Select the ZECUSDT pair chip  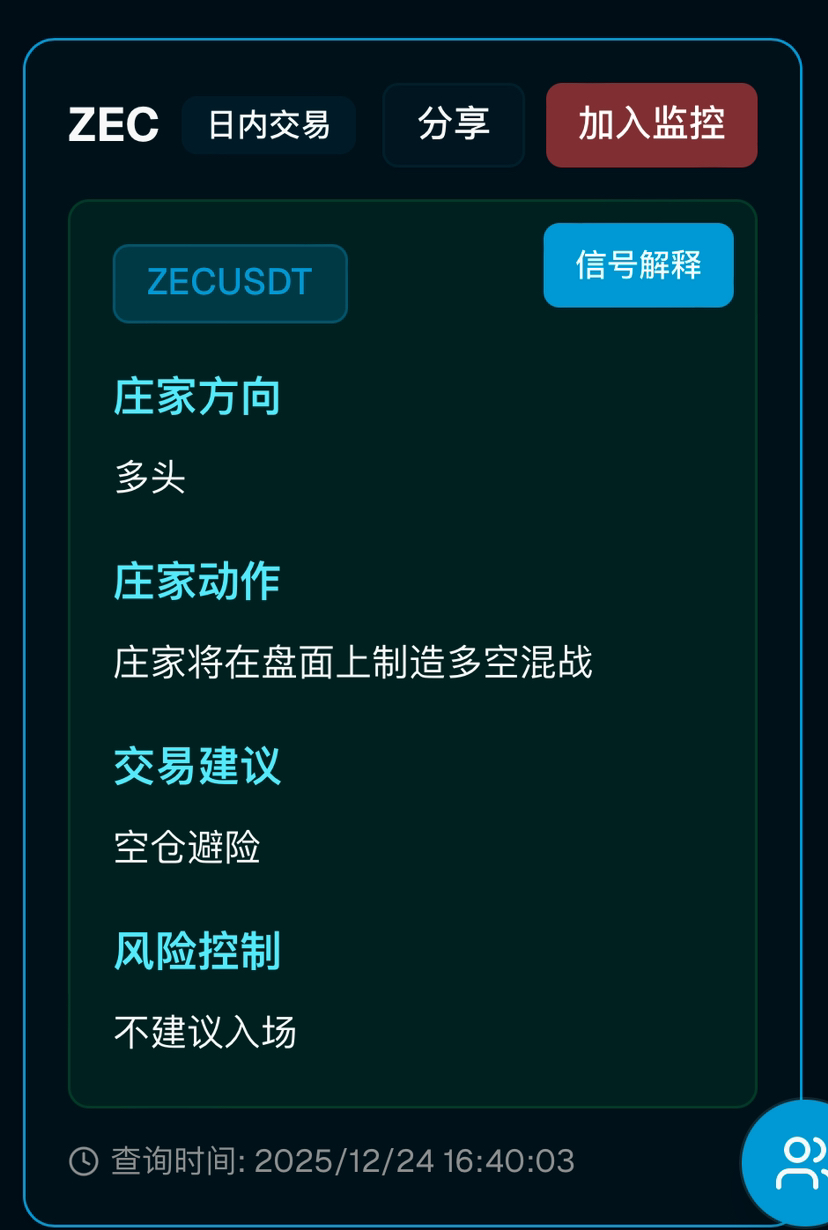(x=230, y=283)
